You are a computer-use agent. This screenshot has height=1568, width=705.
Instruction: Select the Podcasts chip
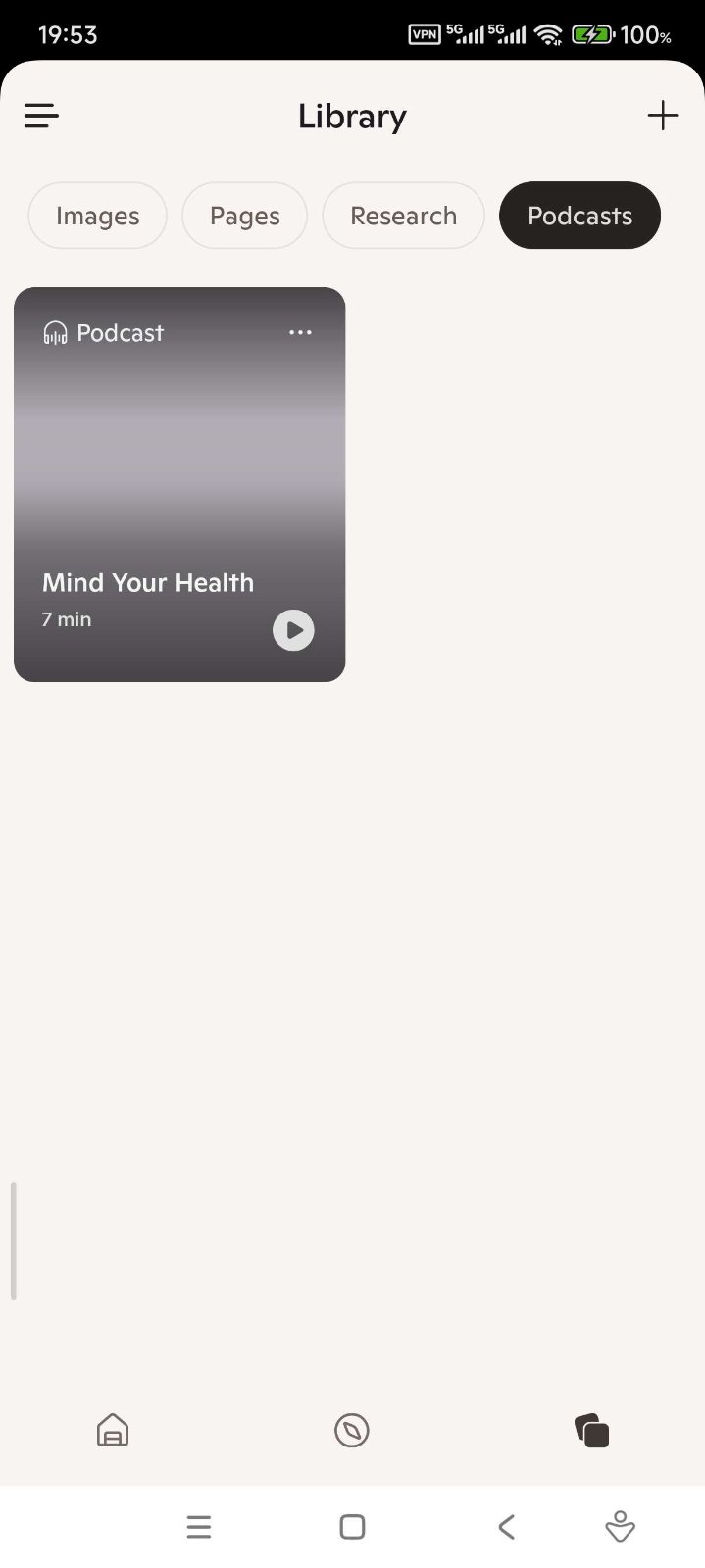tap(579, 216)
